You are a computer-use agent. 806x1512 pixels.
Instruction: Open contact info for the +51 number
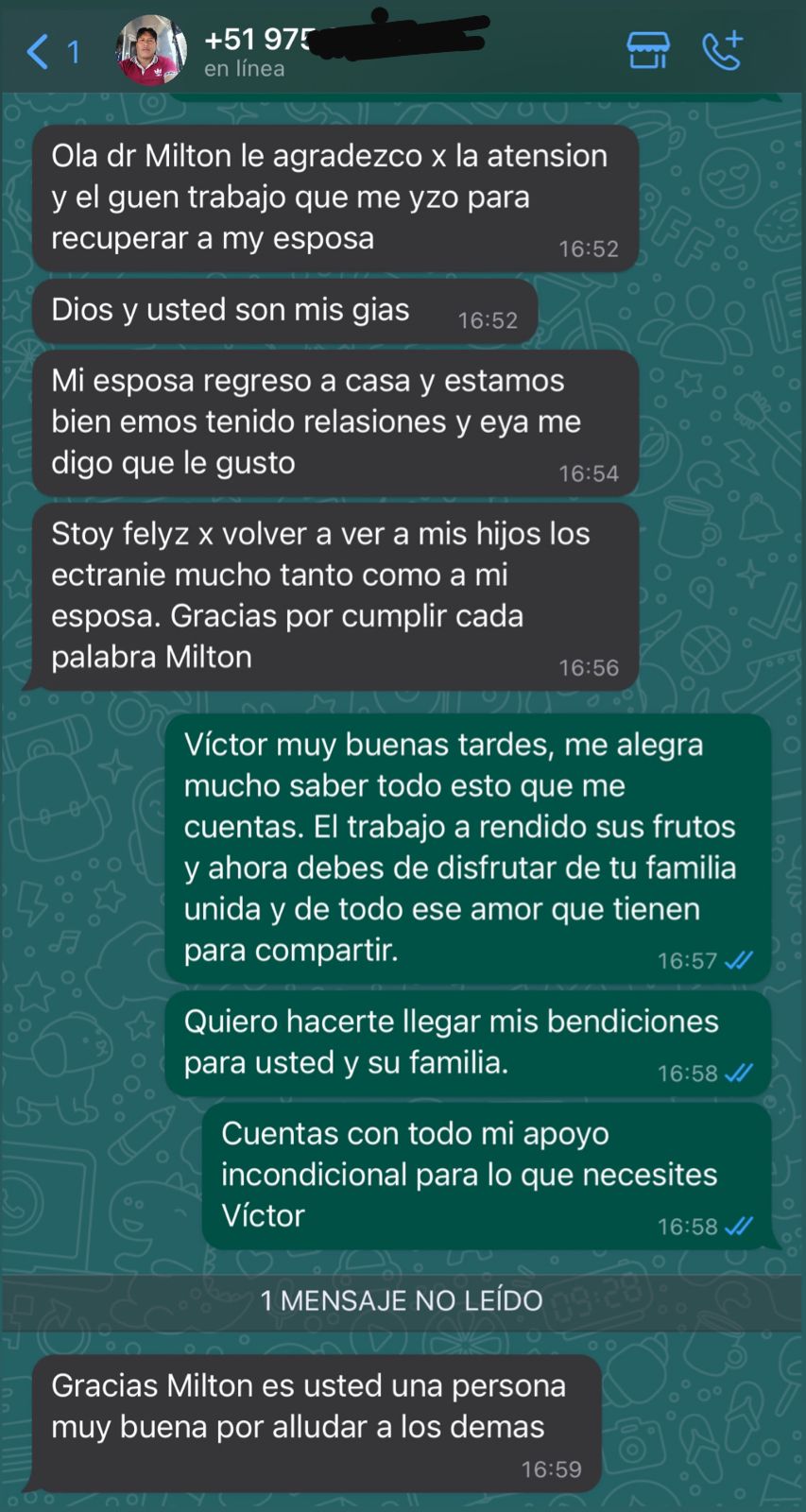[x=346, y=50]
